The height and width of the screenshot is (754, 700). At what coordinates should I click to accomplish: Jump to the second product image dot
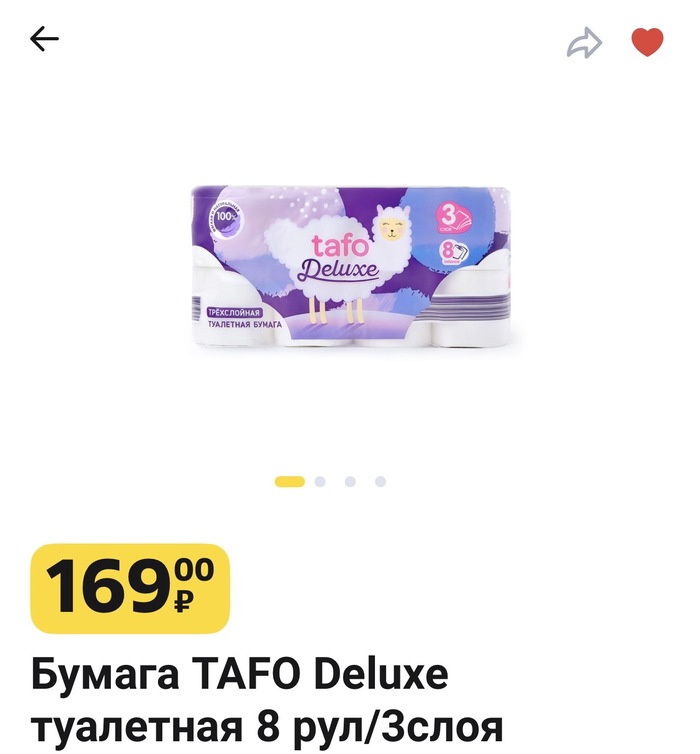[320, 481]
